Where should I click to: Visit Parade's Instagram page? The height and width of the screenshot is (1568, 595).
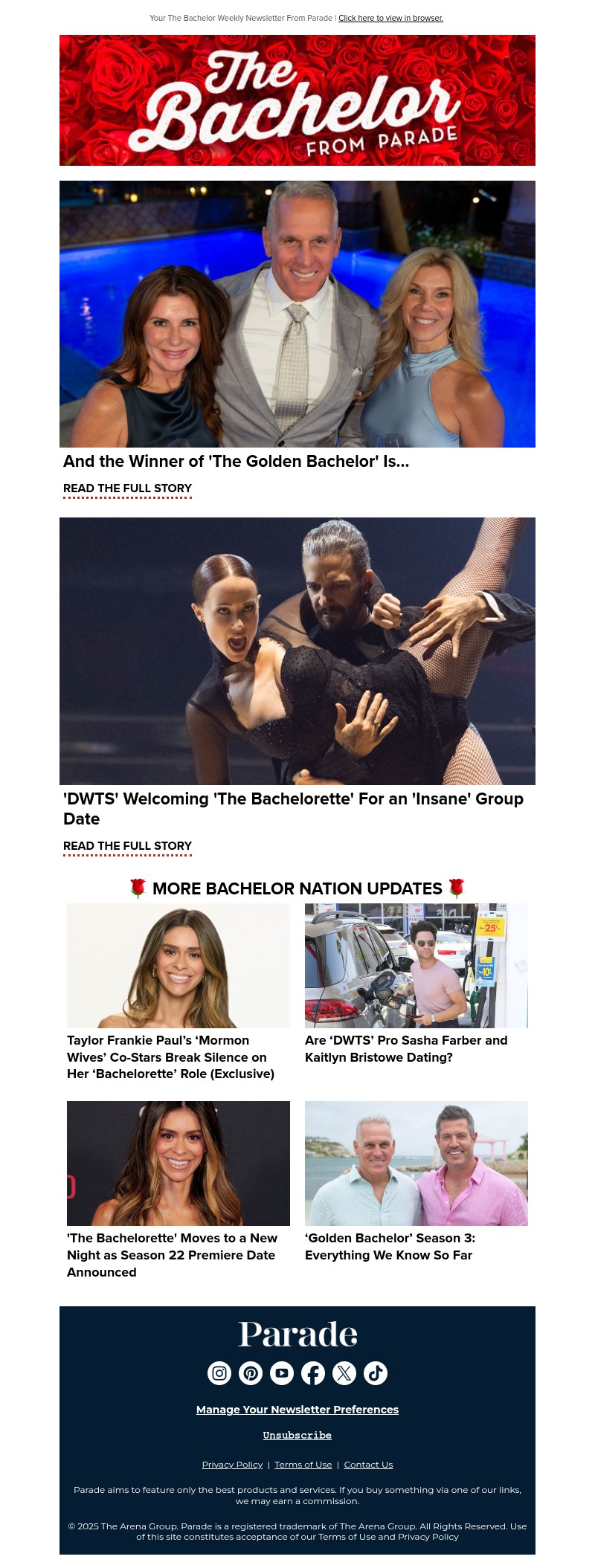point(219,1373)
